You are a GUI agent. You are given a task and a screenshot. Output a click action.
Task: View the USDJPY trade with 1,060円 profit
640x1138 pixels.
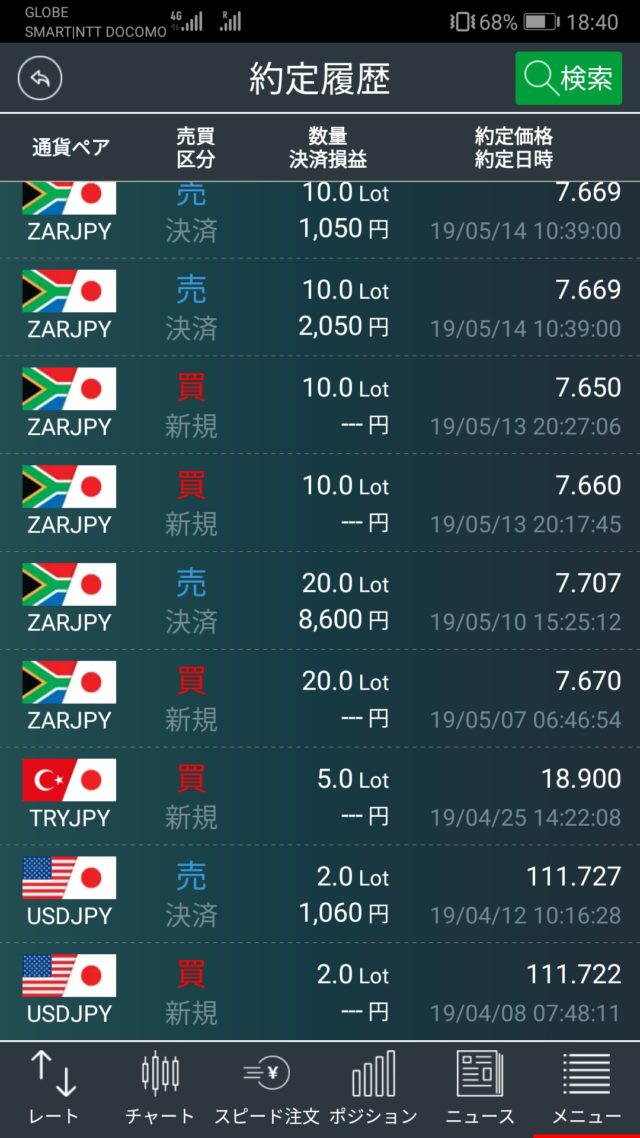point(320,895)
